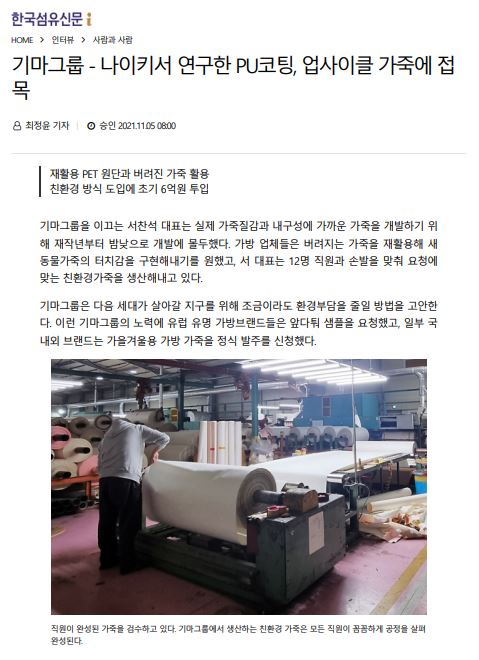Open the 사람과 사람 breadcrumb category

point(112,40)
